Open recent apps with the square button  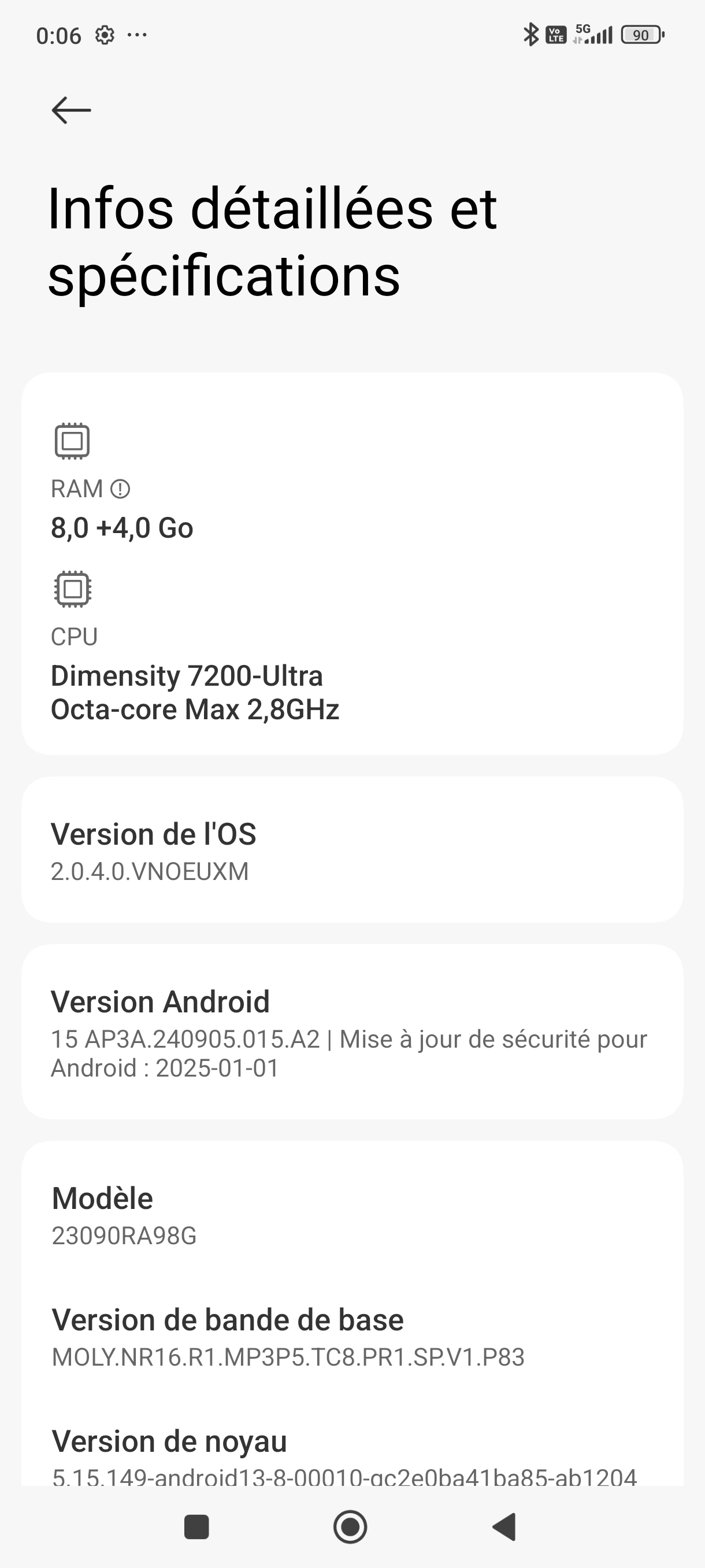tap(196, 1526)
